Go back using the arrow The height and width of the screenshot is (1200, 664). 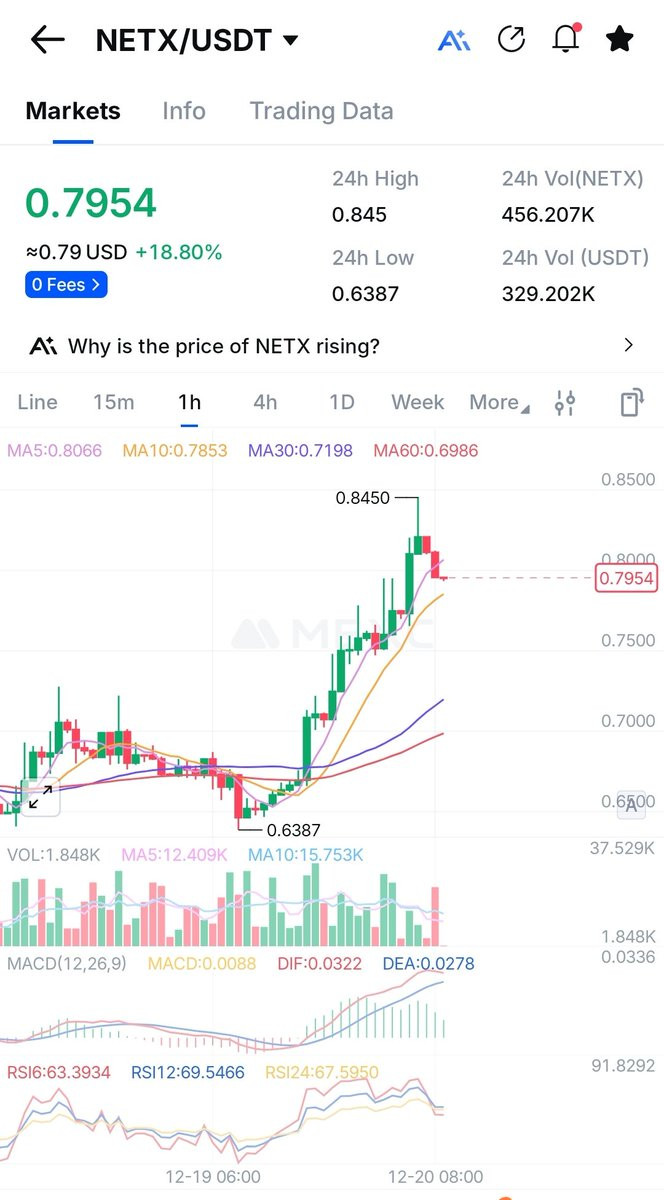pos(47,40)
